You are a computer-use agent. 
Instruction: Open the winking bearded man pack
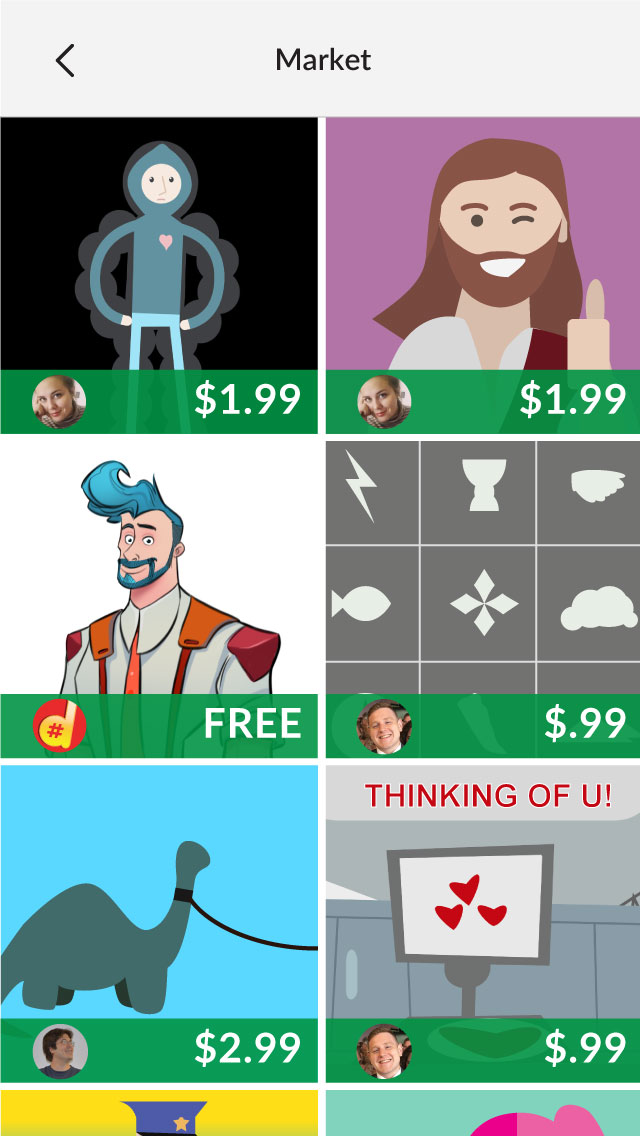coord(482,260)
